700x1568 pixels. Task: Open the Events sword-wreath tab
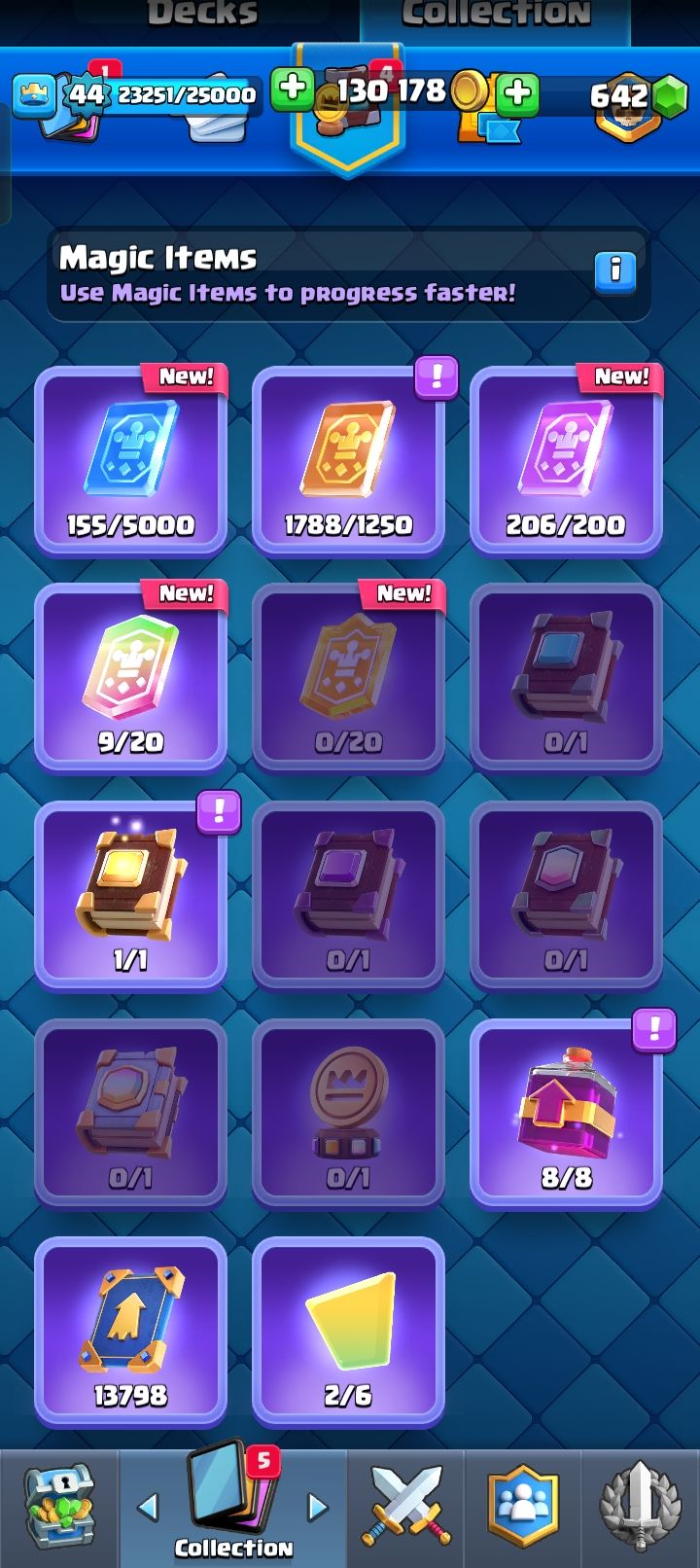pyautogui.click(x=640, y=1508)
